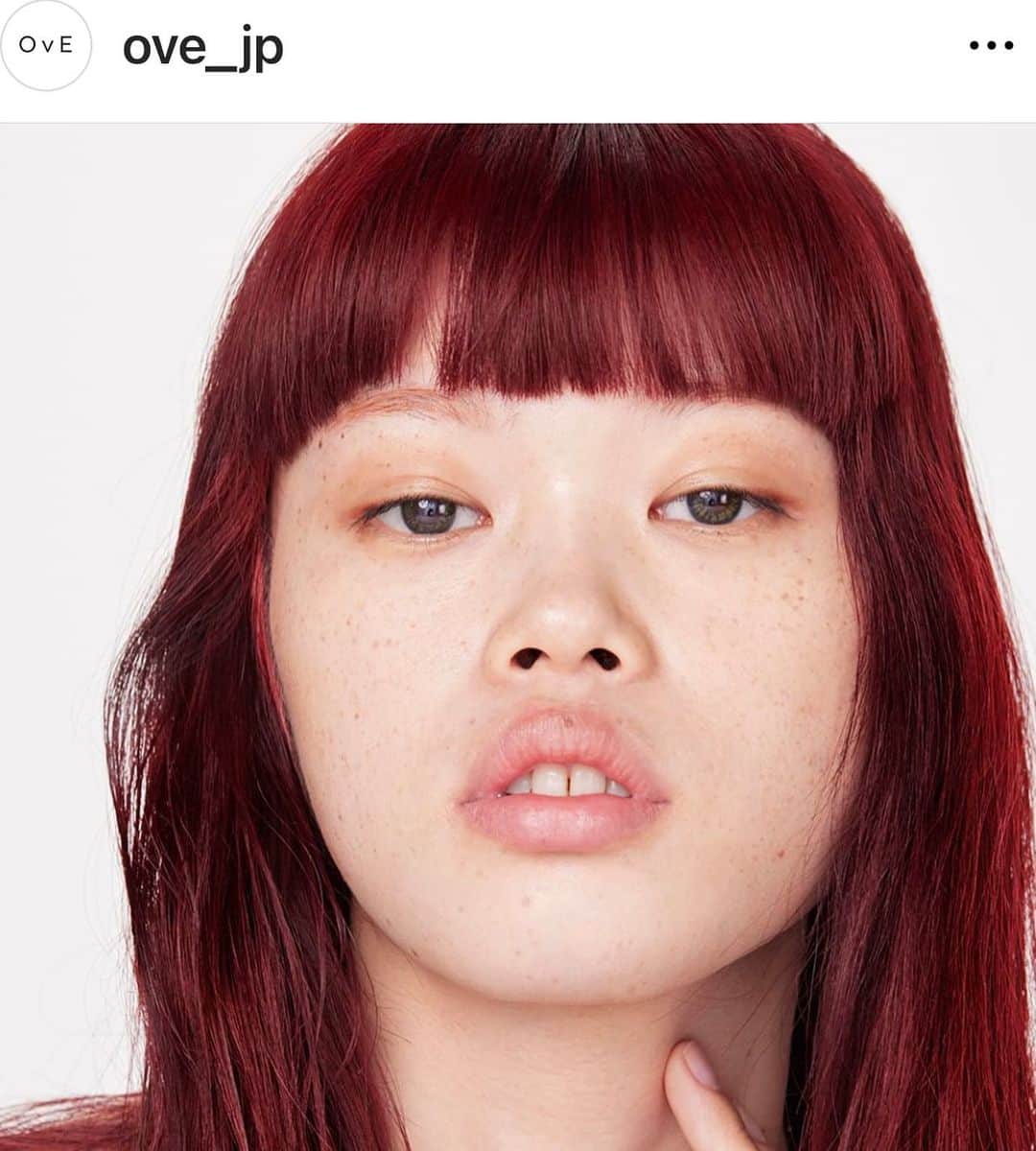Tap the OvE profile avatar

pos(46,46)
